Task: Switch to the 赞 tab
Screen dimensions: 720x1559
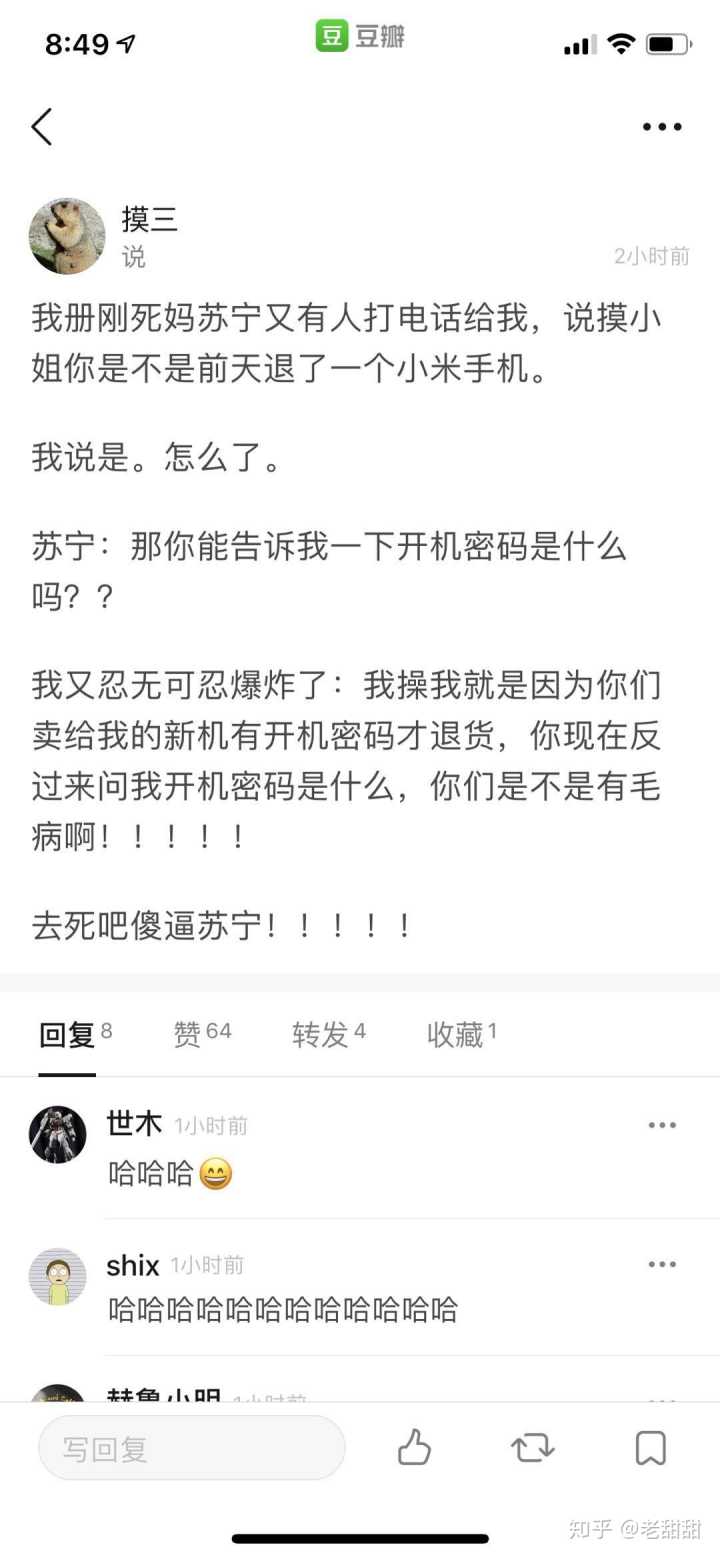Action: pyautogui.click(x=202, y=1034)
